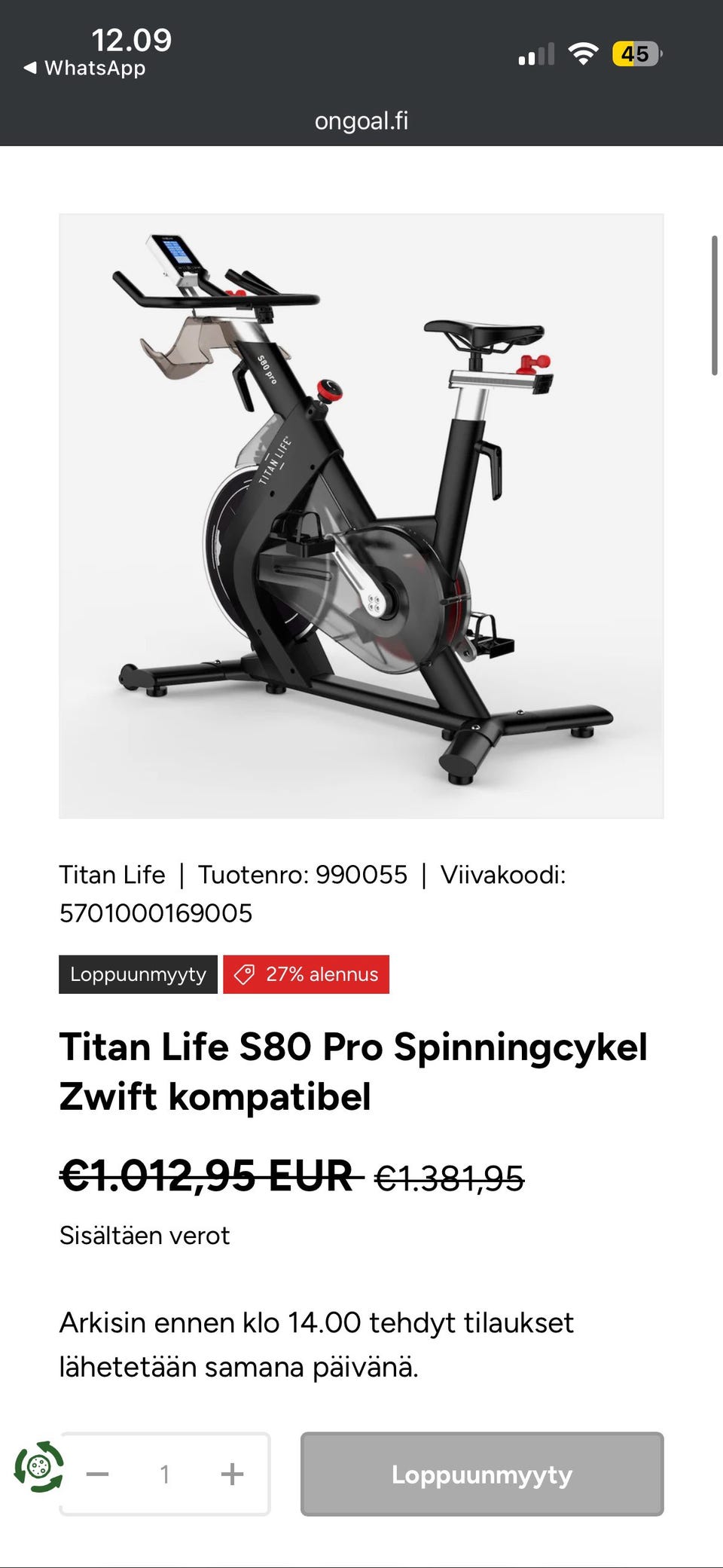Click the price tag icon in discount badge
This screenshot has width=723, height=1568.
[246, 974]
